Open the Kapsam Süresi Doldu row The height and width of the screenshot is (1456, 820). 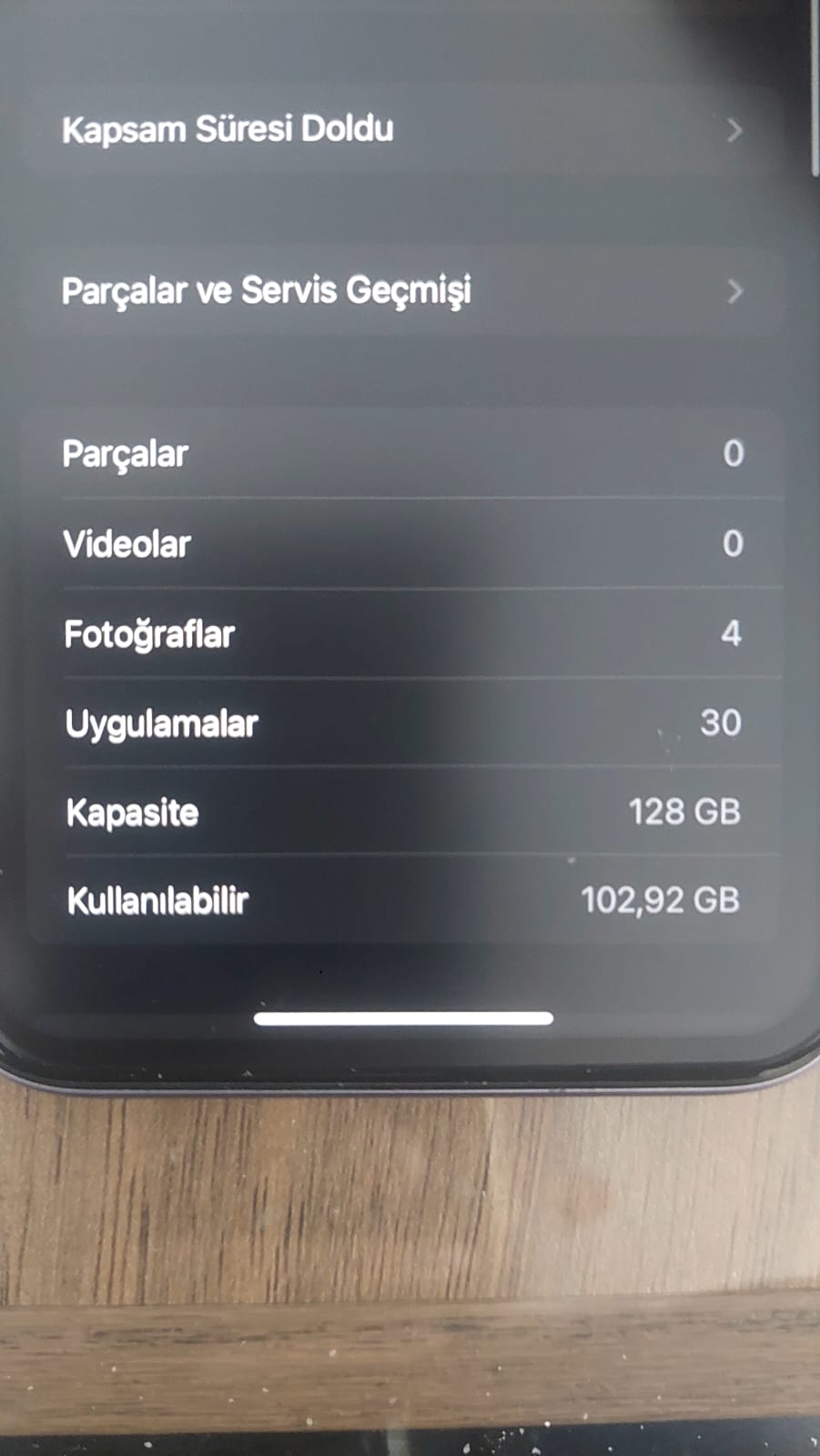tap(403, 130)
